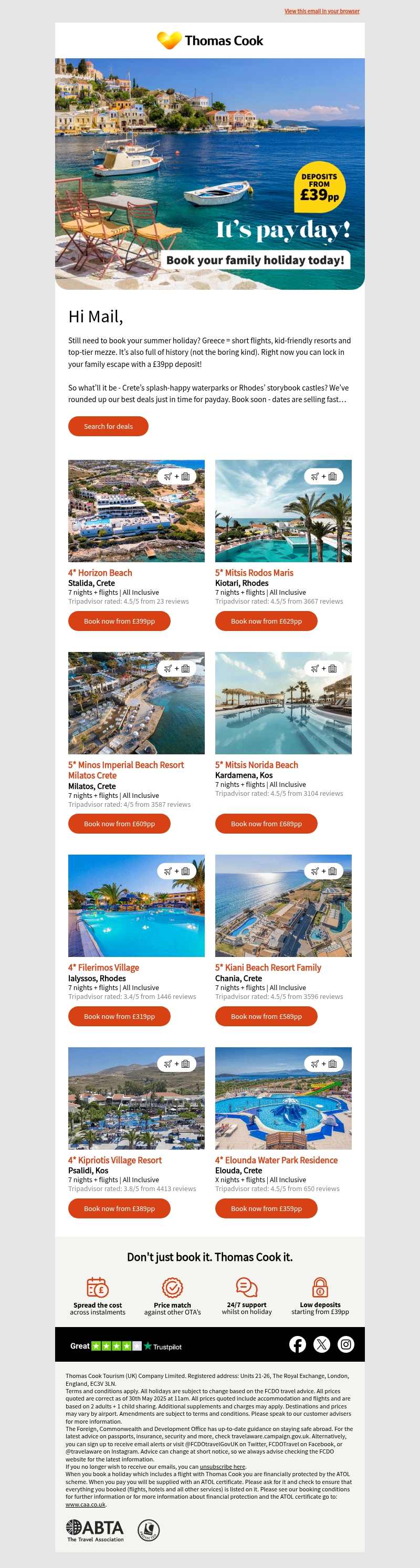420x1568 pixels.
Task: Open View this email in your browser
Action: pos(321,11)
